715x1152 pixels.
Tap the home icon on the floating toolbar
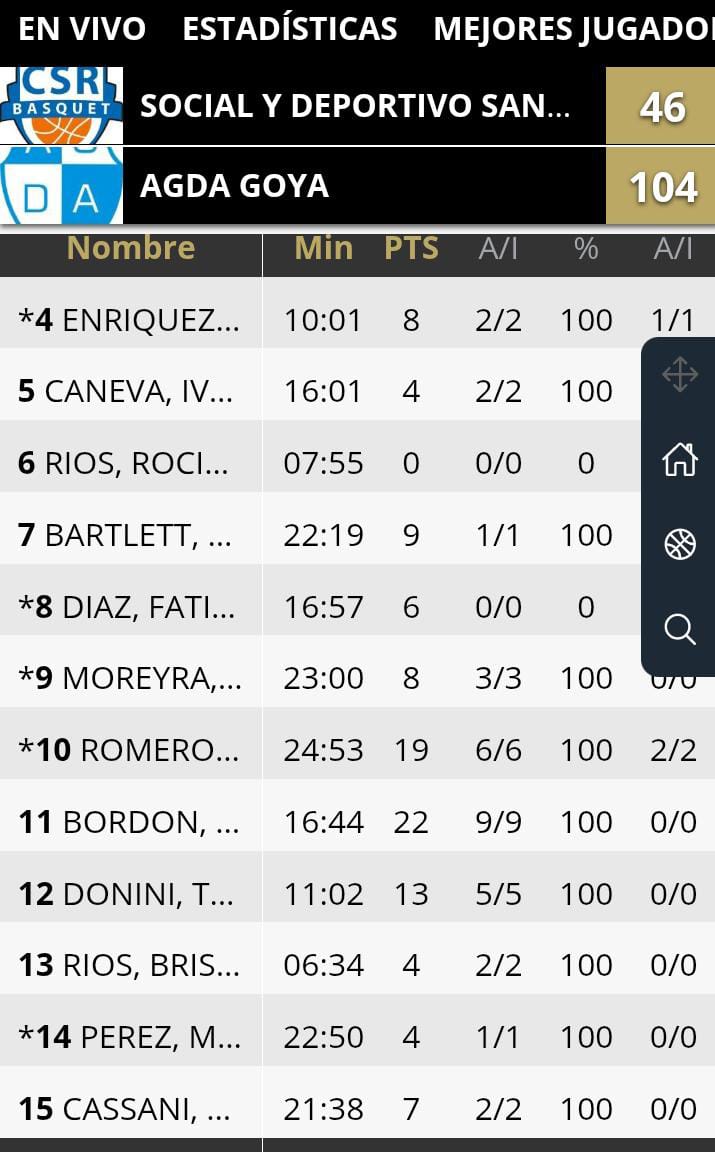(680, 460)
